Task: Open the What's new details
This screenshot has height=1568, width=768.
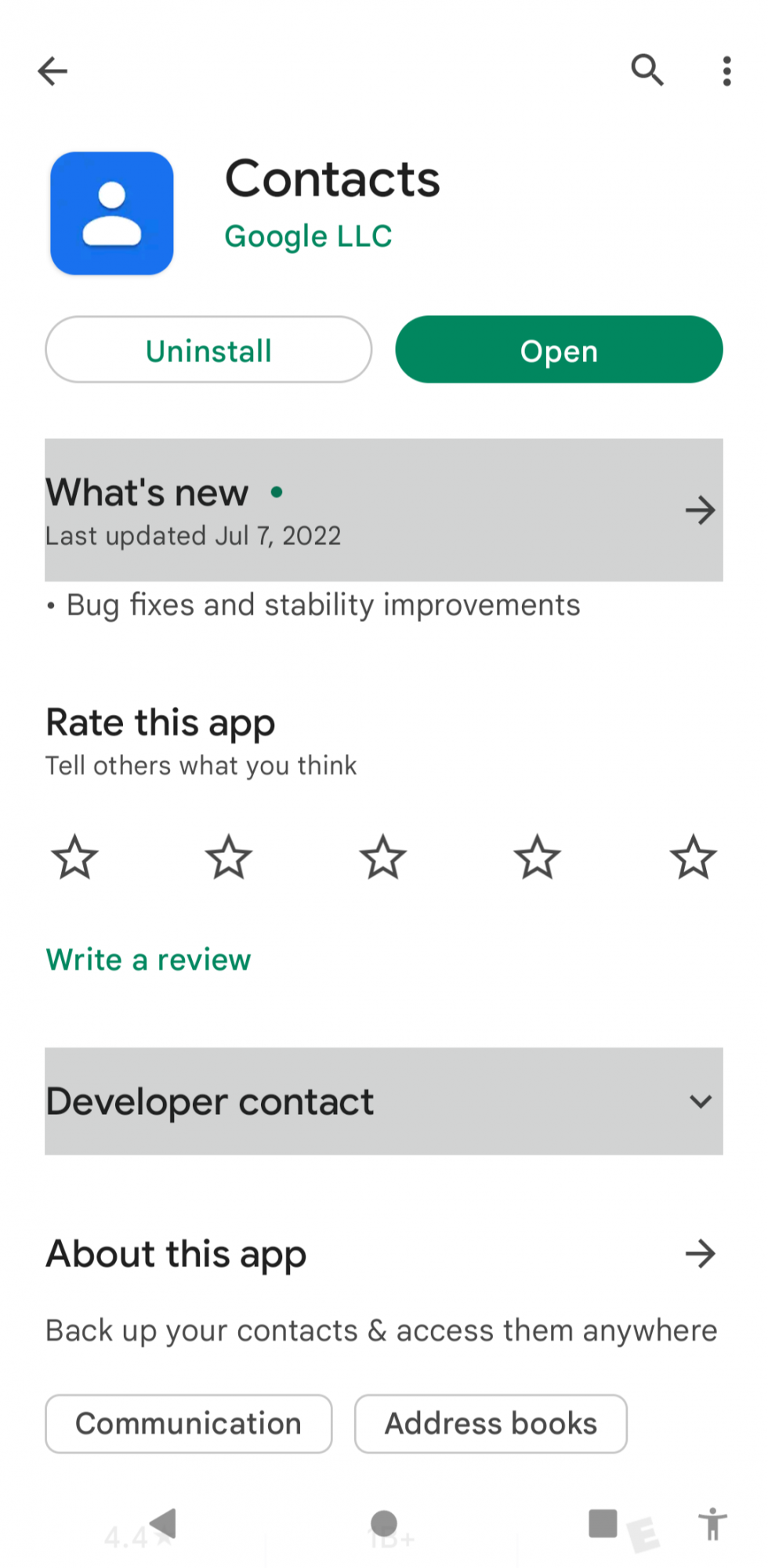Action: click(384, 510)
